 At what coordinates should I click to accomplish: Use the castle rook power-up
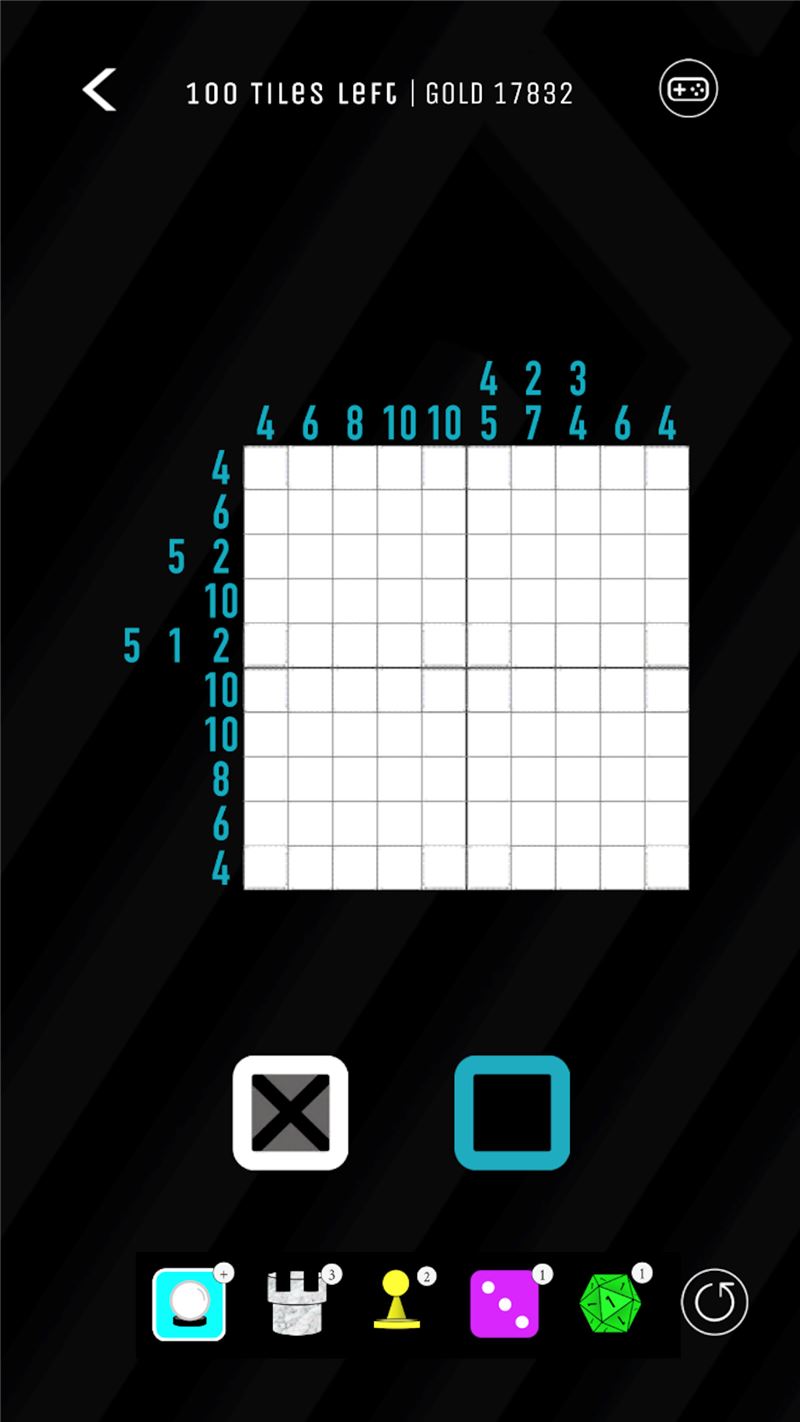[x=299, y=1304]
